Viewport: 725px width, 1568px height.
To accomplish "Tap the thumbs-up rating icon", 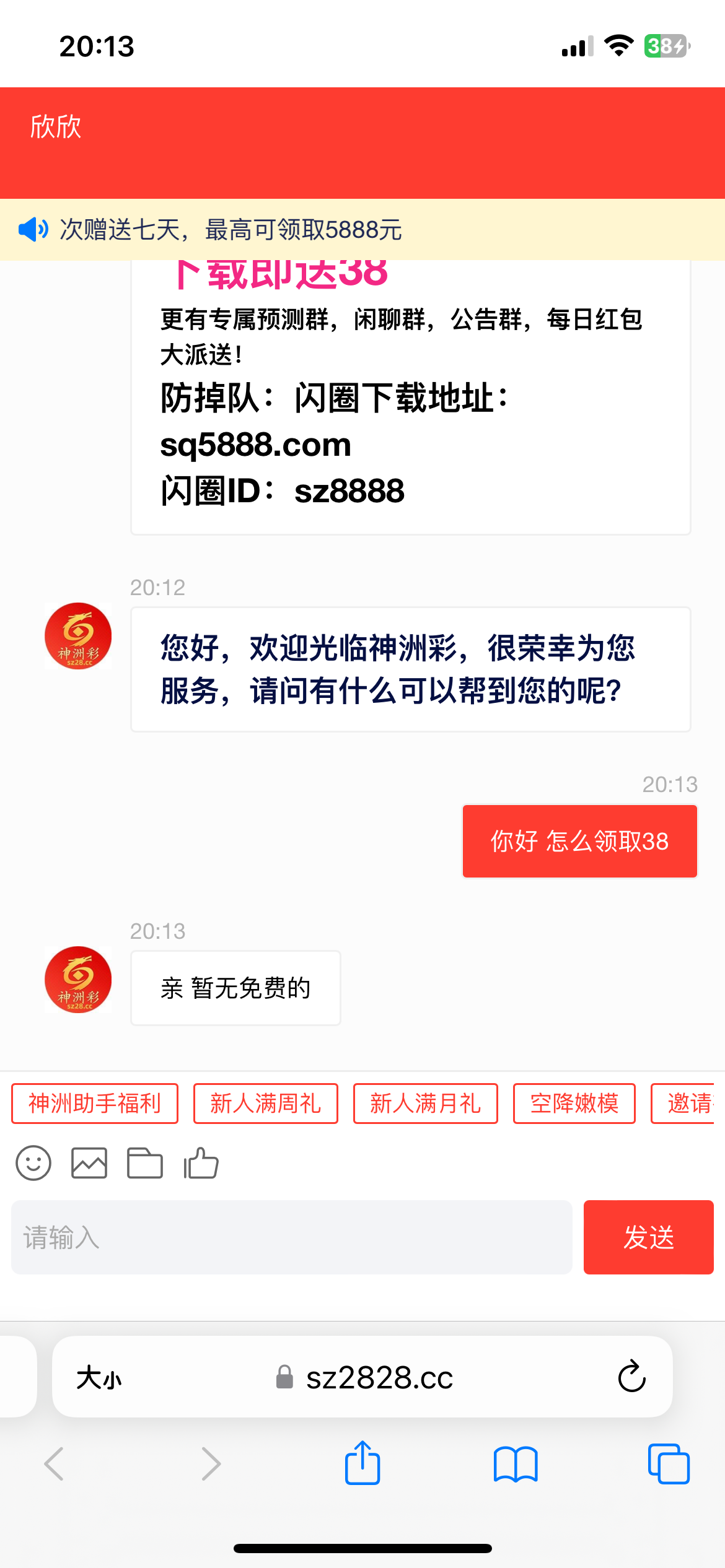I will [x=201, y=1163].
